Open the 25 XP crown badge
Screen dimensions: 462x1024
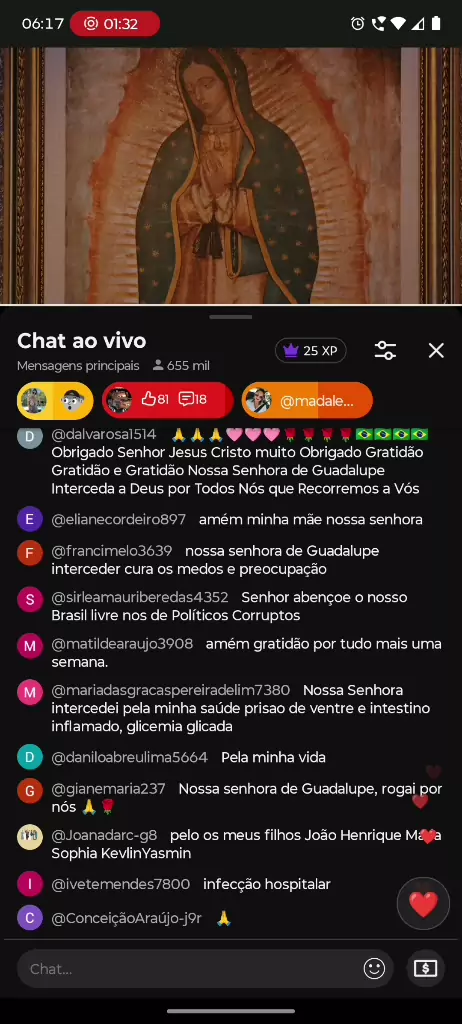[310, 351]
